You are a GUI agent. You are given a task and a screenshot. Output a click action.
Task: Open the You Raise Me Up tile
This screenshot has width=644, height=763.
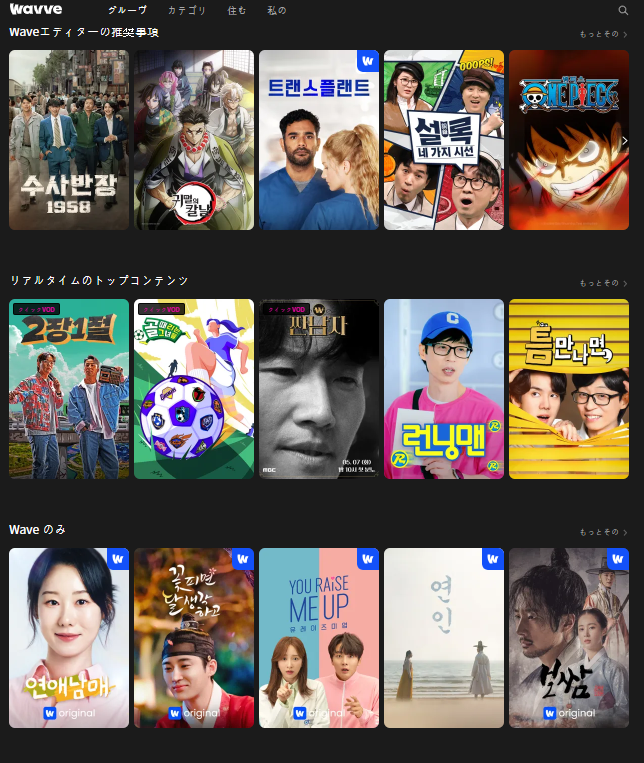319,638
